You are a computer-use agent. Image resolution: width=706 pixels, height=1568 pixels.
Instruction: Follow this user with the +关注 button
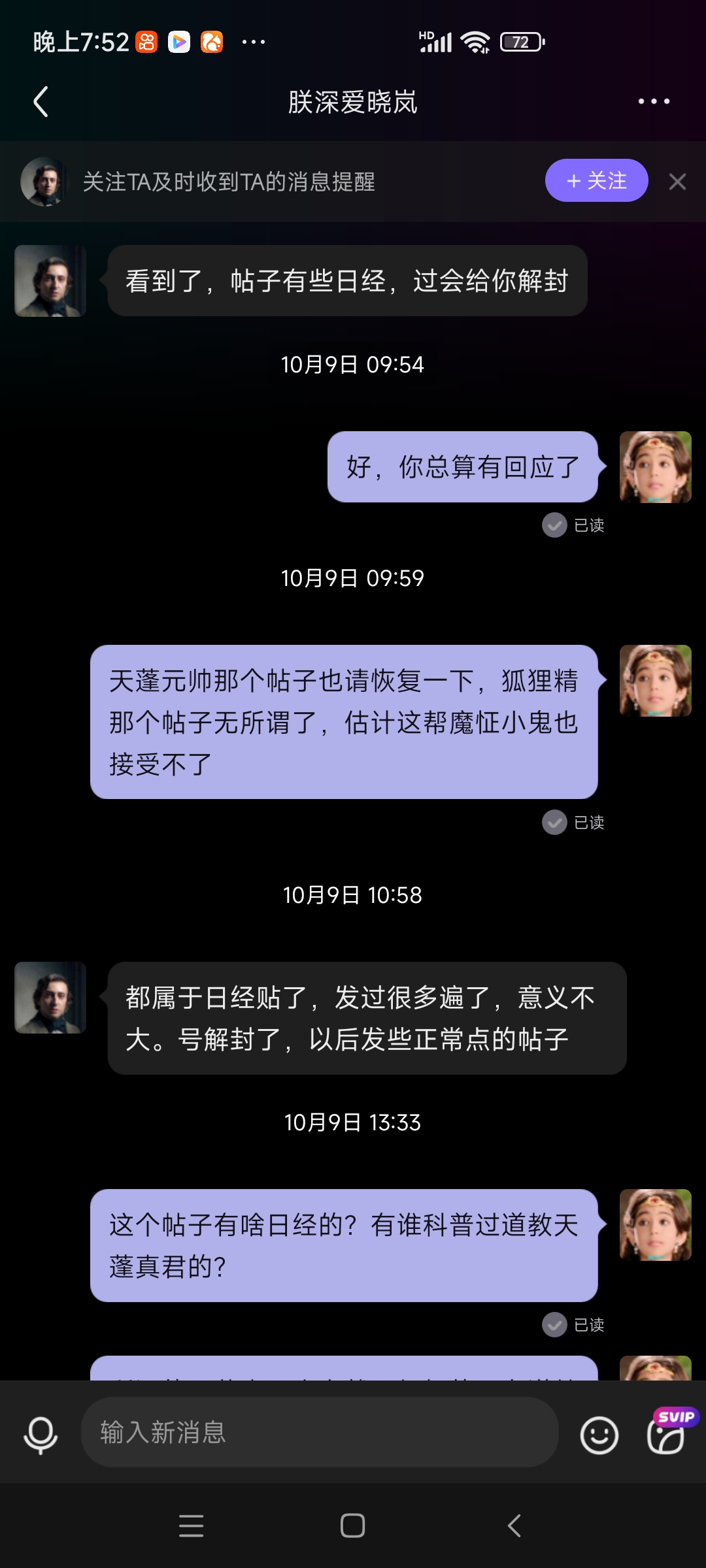tap(596, 181)
